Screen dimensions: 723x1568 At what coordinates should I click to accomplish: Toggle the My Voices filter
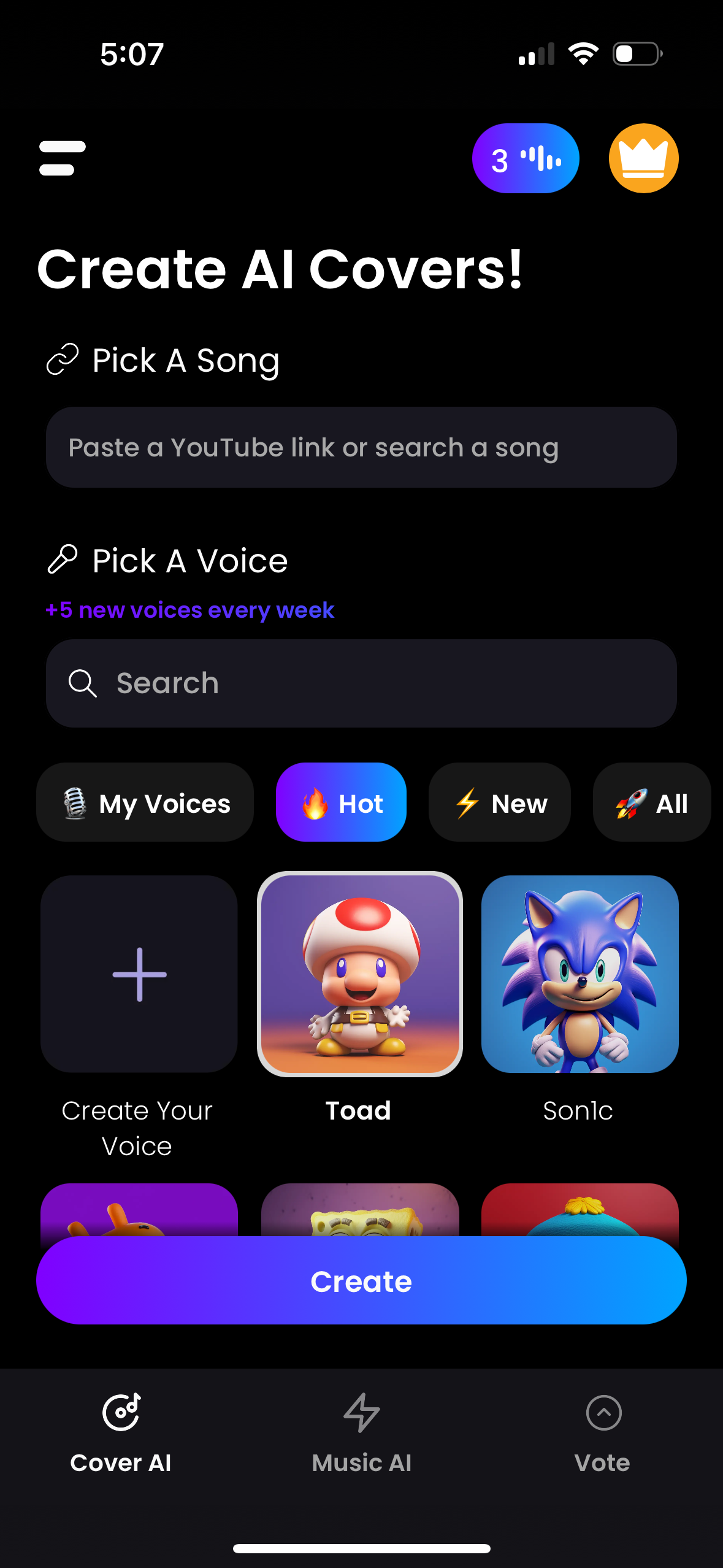[x=145, y=802]
